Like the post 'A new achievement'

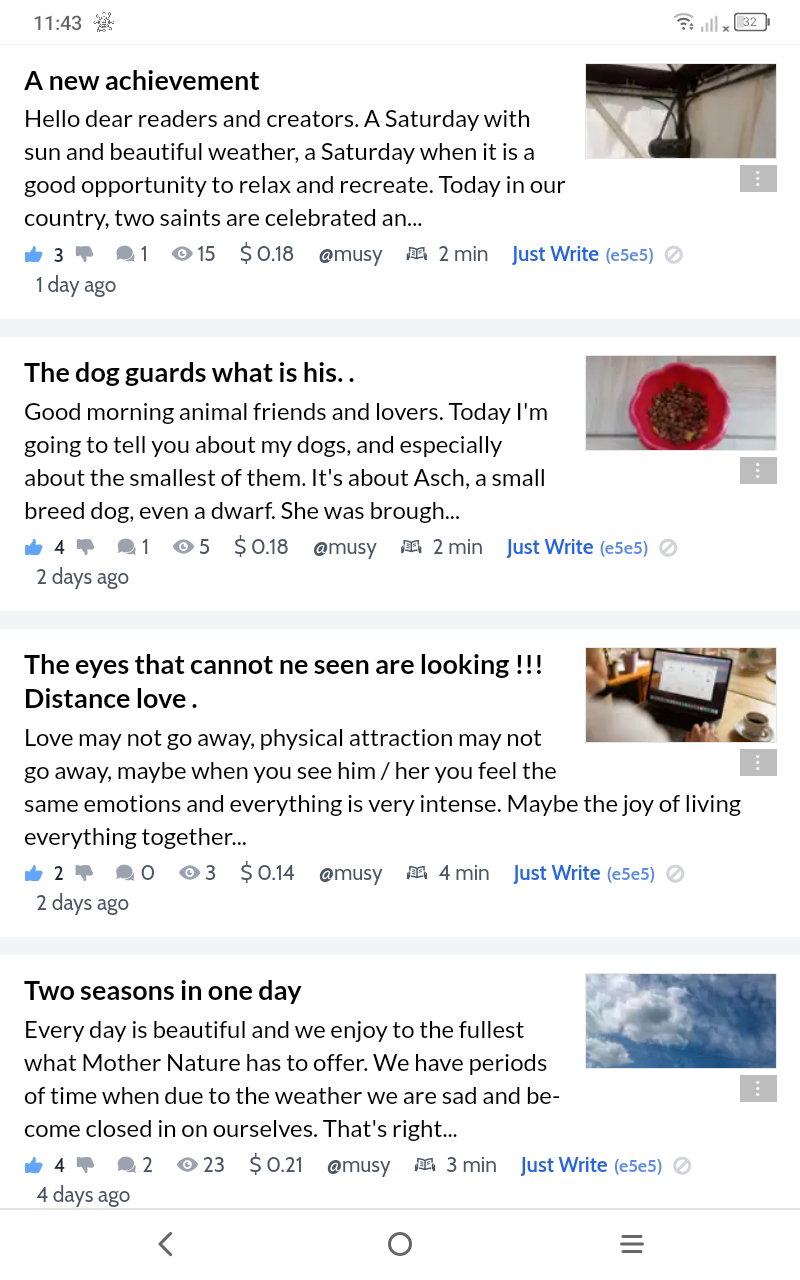tap(34, 255)
